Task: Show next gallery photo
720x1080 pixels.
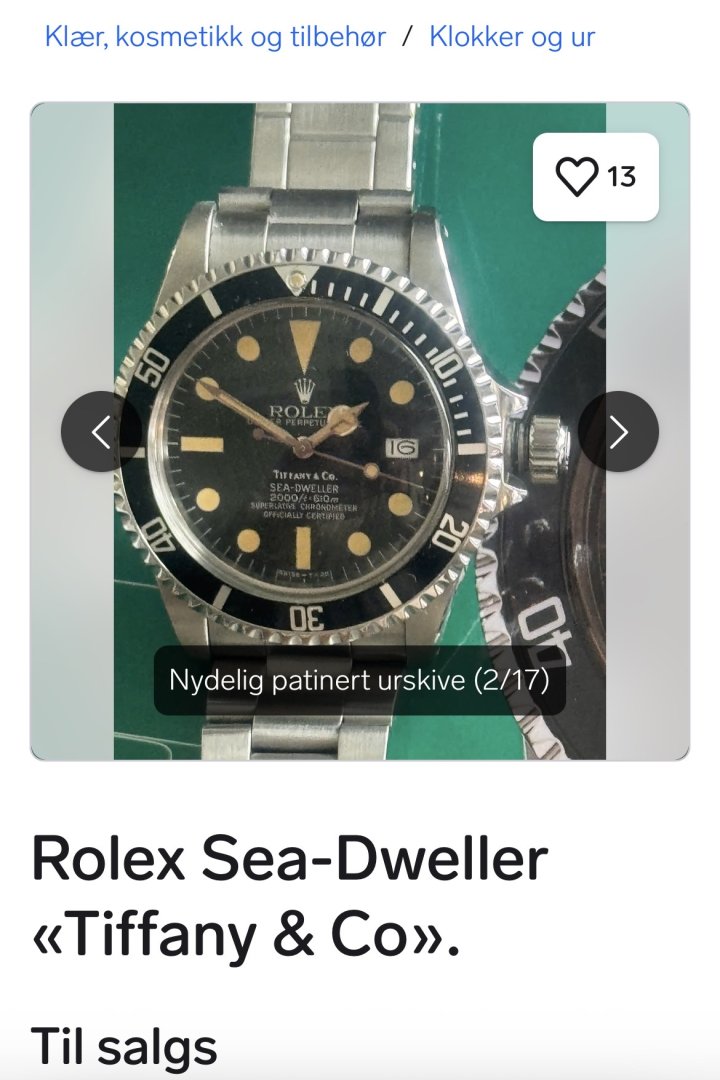Action: click(x=618, y=432)
